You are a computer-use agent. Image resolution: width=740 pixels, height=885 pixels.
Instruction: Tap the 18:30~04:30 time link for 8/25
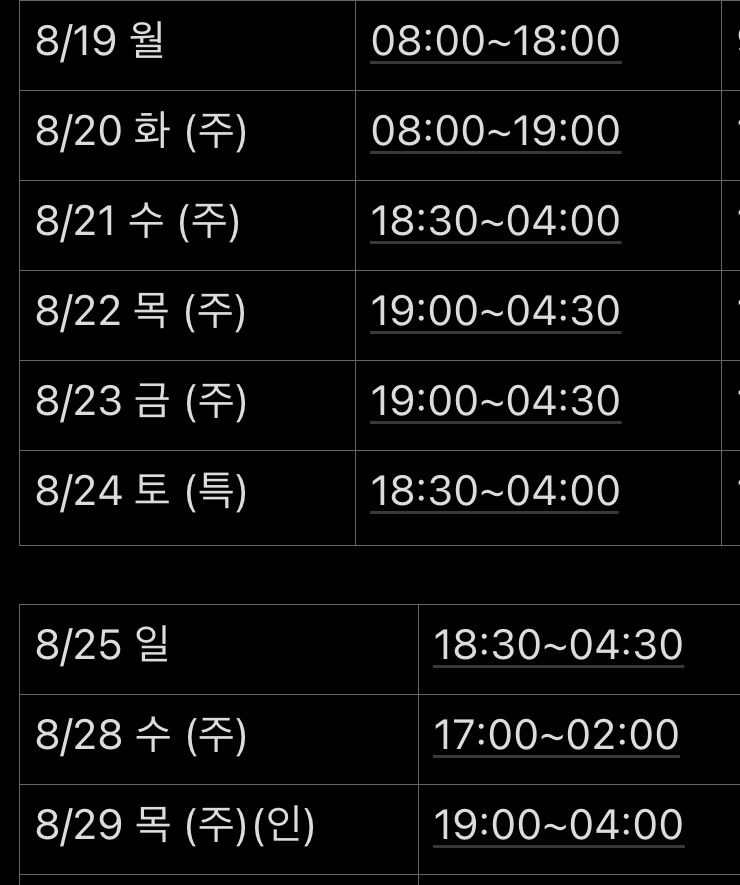coord(558,646)
